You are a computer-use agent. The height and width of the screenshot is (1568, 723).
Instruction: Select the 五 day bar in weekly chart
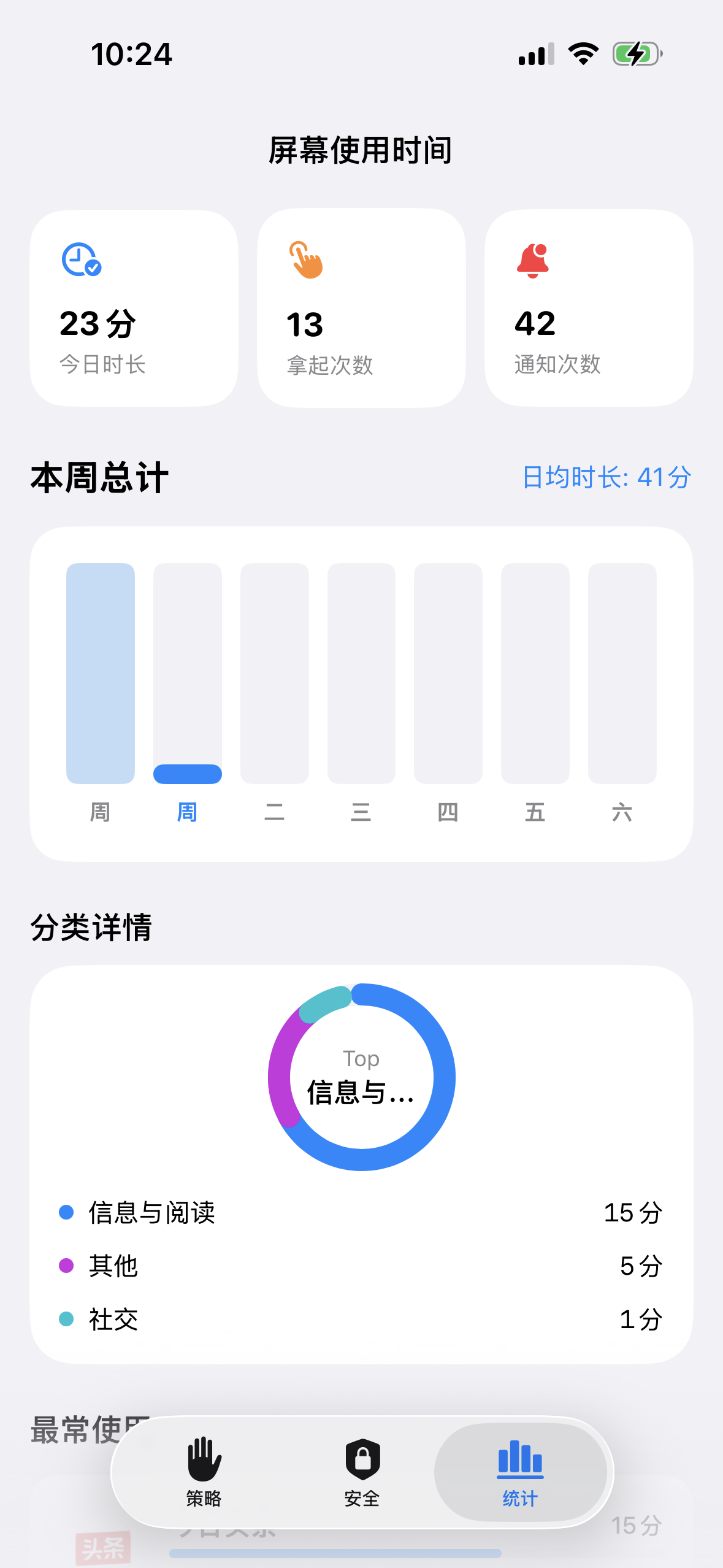tap(535, 674)
